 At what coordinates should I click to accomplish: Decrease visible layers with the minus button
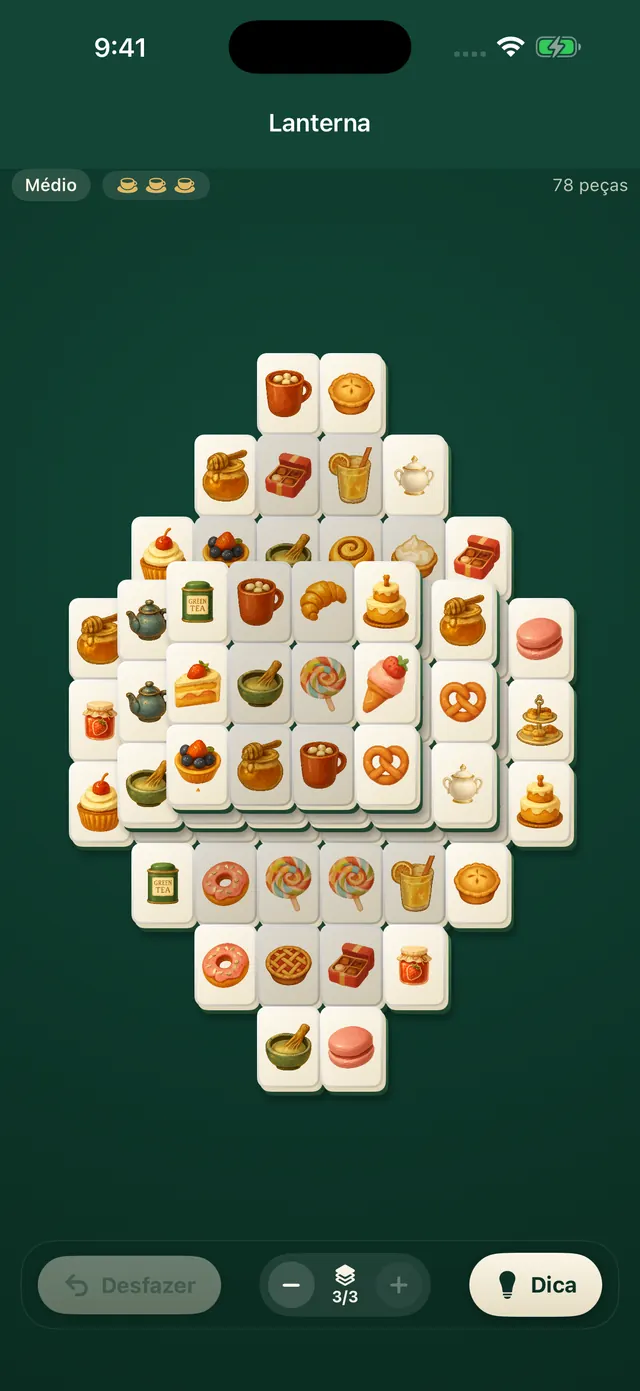point(291,1285)
